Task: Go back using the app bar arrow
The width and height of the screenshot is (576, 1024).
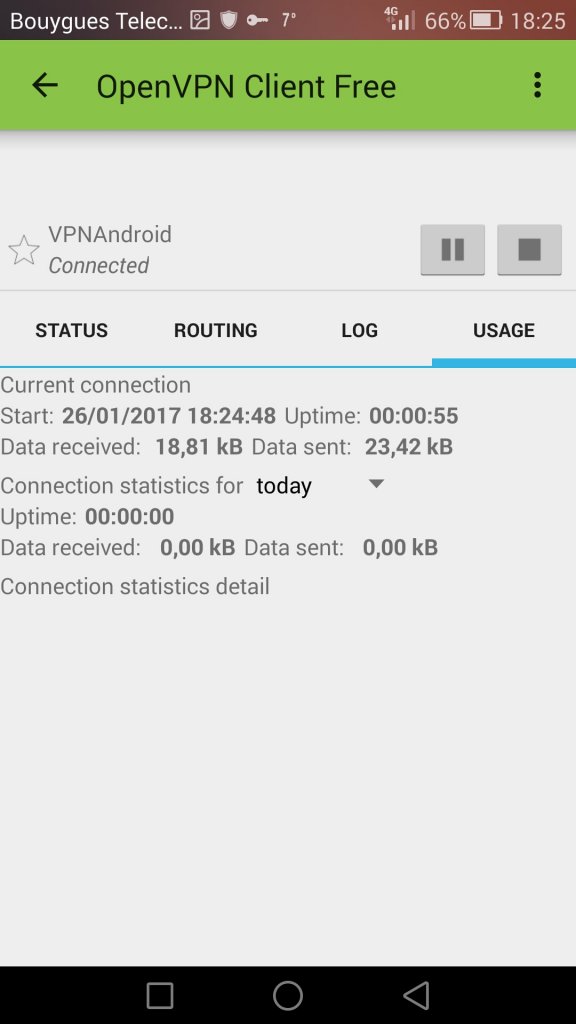Action: pos(45,85)
